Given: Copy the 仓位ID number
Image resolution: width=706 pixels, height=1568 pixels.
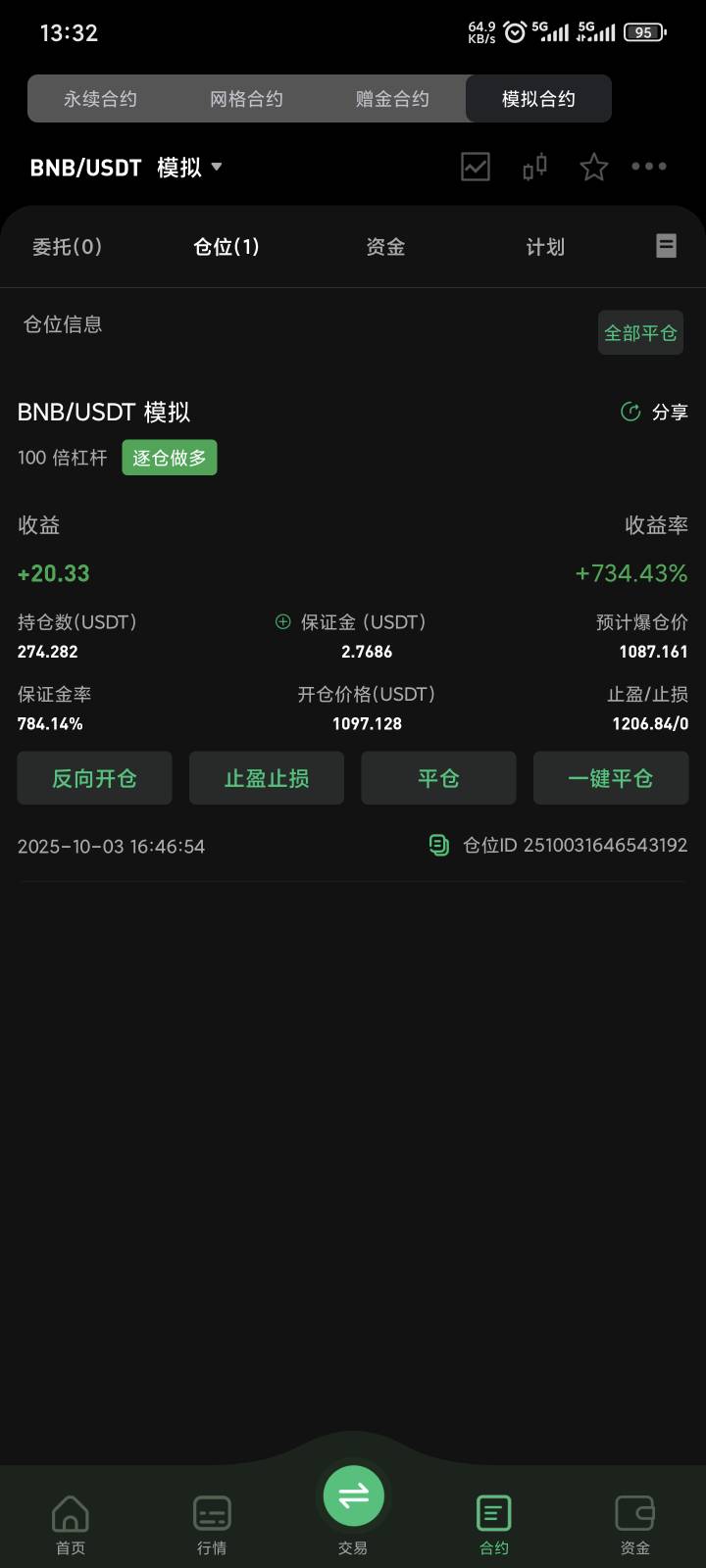Looking at the screenshot, I should (439, 845).
